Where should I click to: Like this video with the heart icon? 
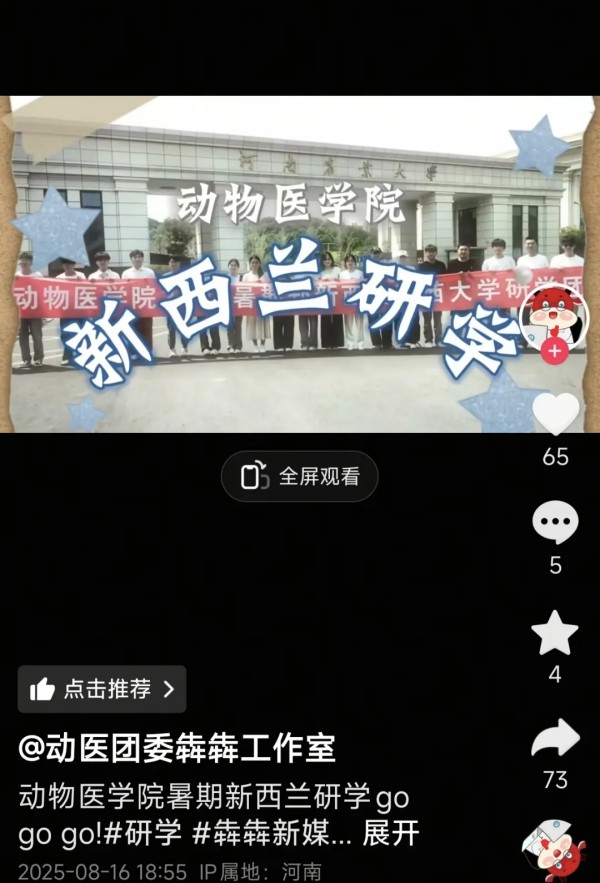pos(555,414)
